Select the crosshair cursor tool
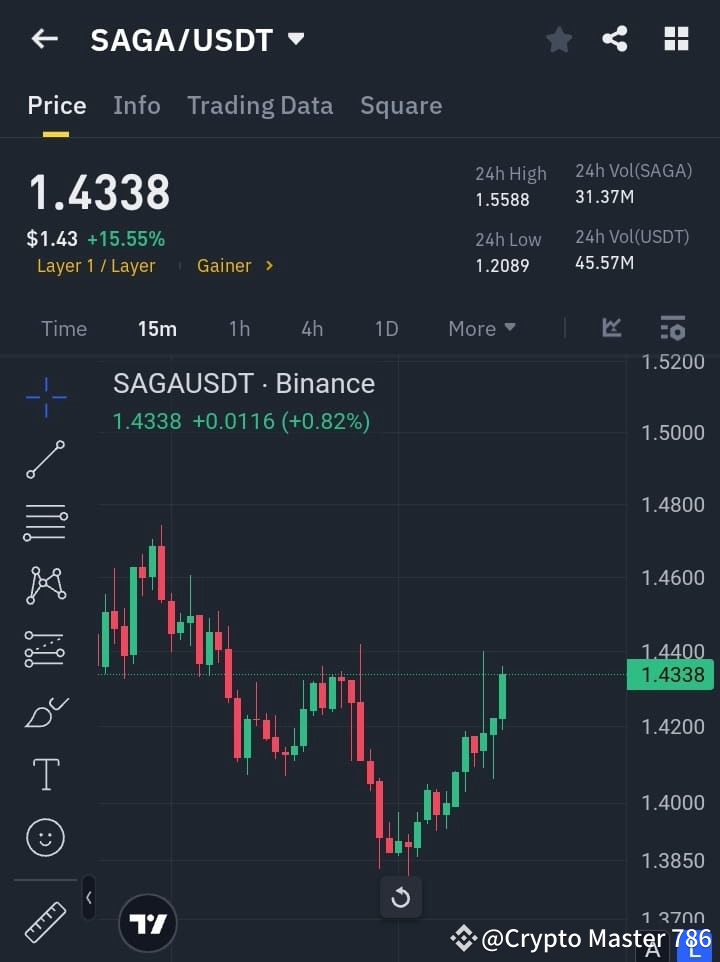The image size is (720, 962). pyautogui.click(x=45, y=397)
